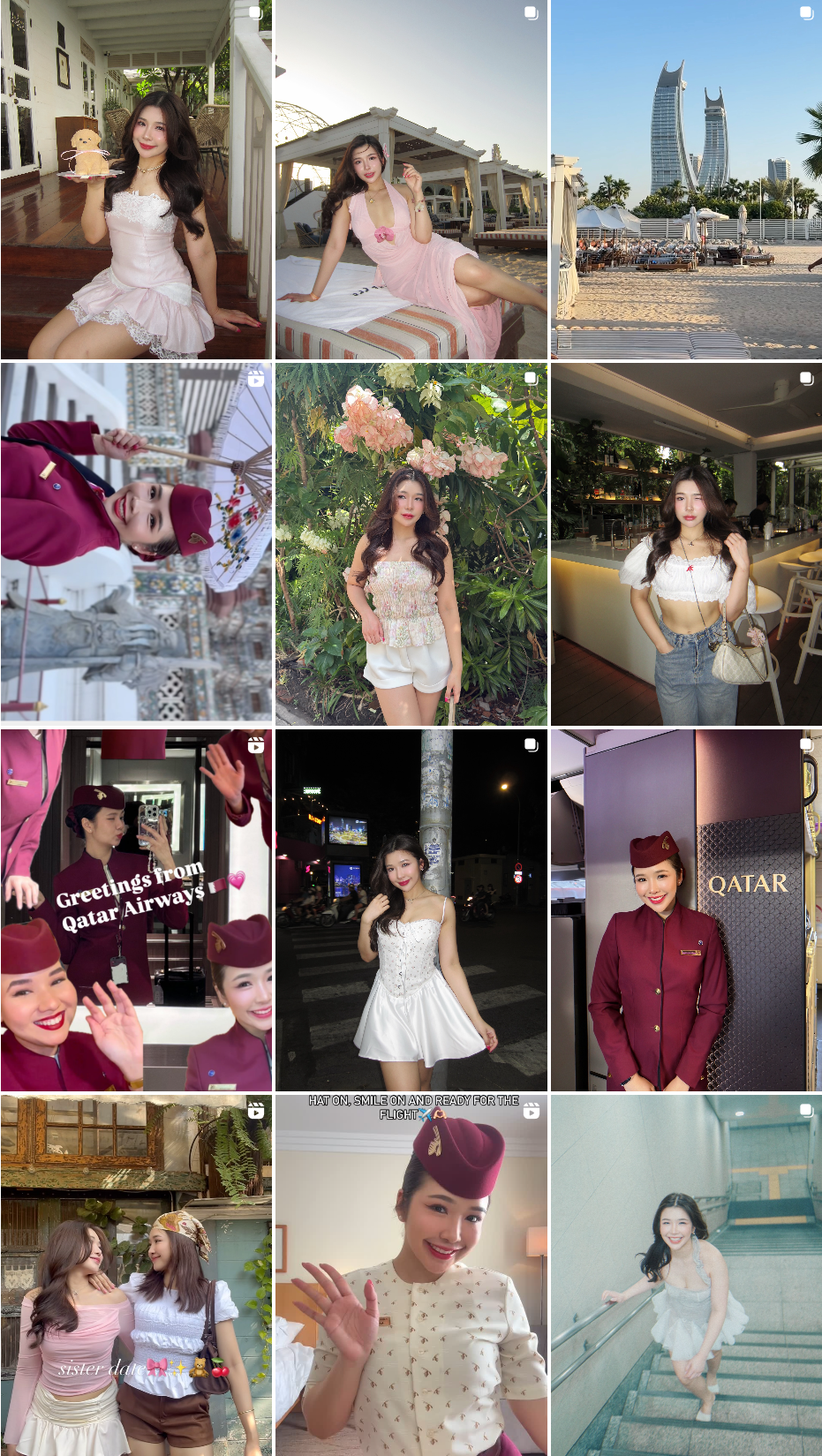Viewport: 822px width, 1456px height.
Task: Open the post with the puppy-shaped cake
Action: (x=136, y=179)
